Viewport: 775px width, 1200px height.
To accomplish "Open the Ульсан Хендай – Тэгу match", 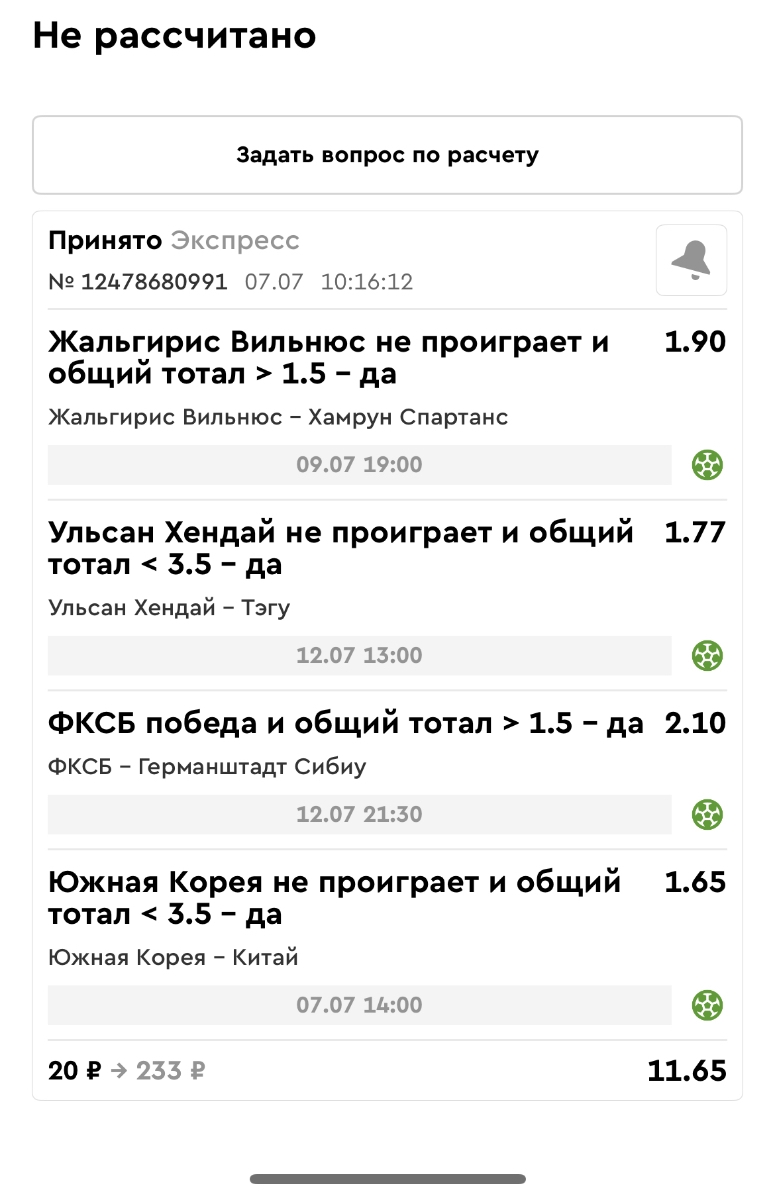I will [x=169, y=608].
